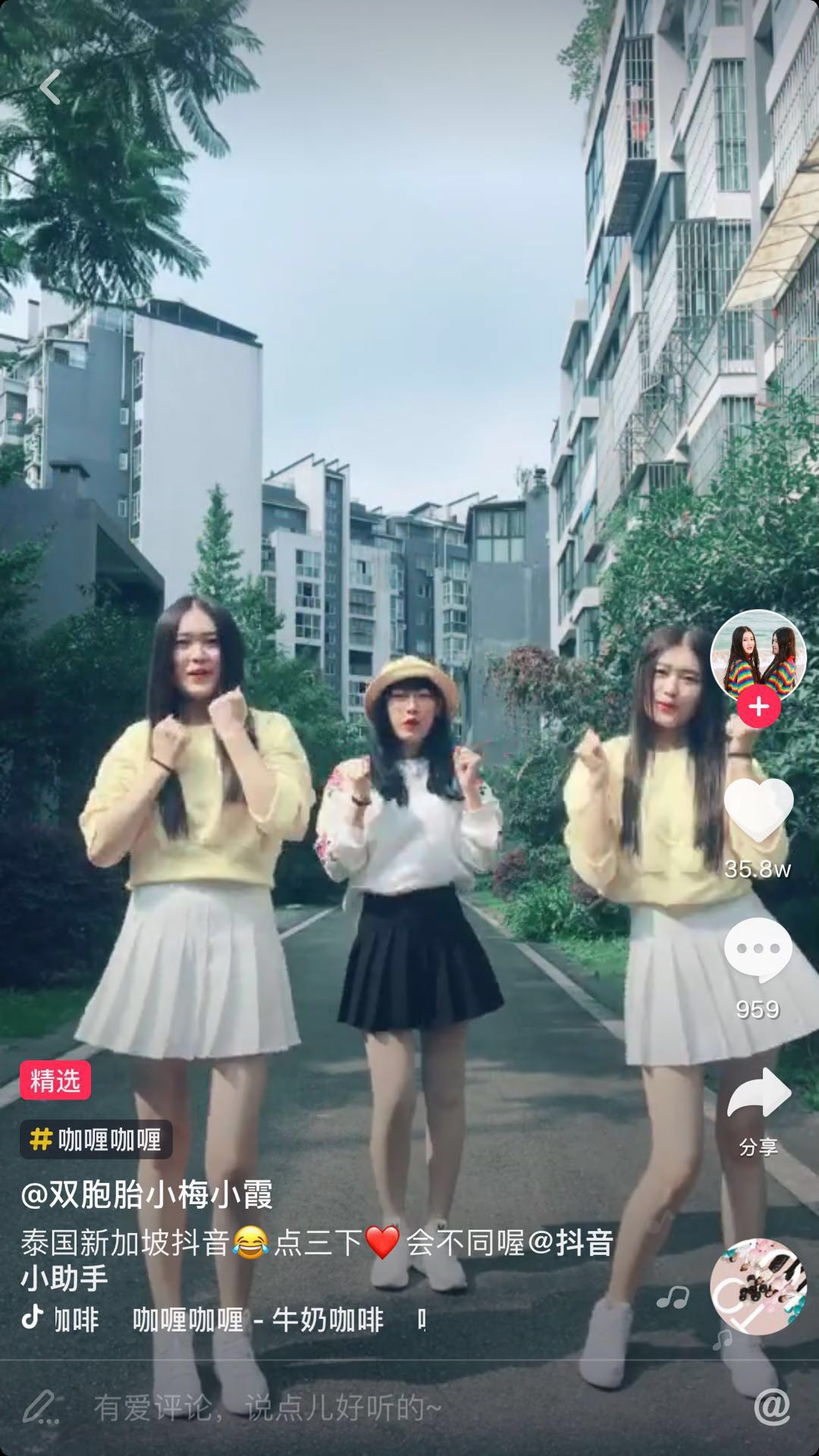Open the @双胞胎小梅小霞 username link
The width and height of the screenshot is (819, 1456).
(146, 1195)
